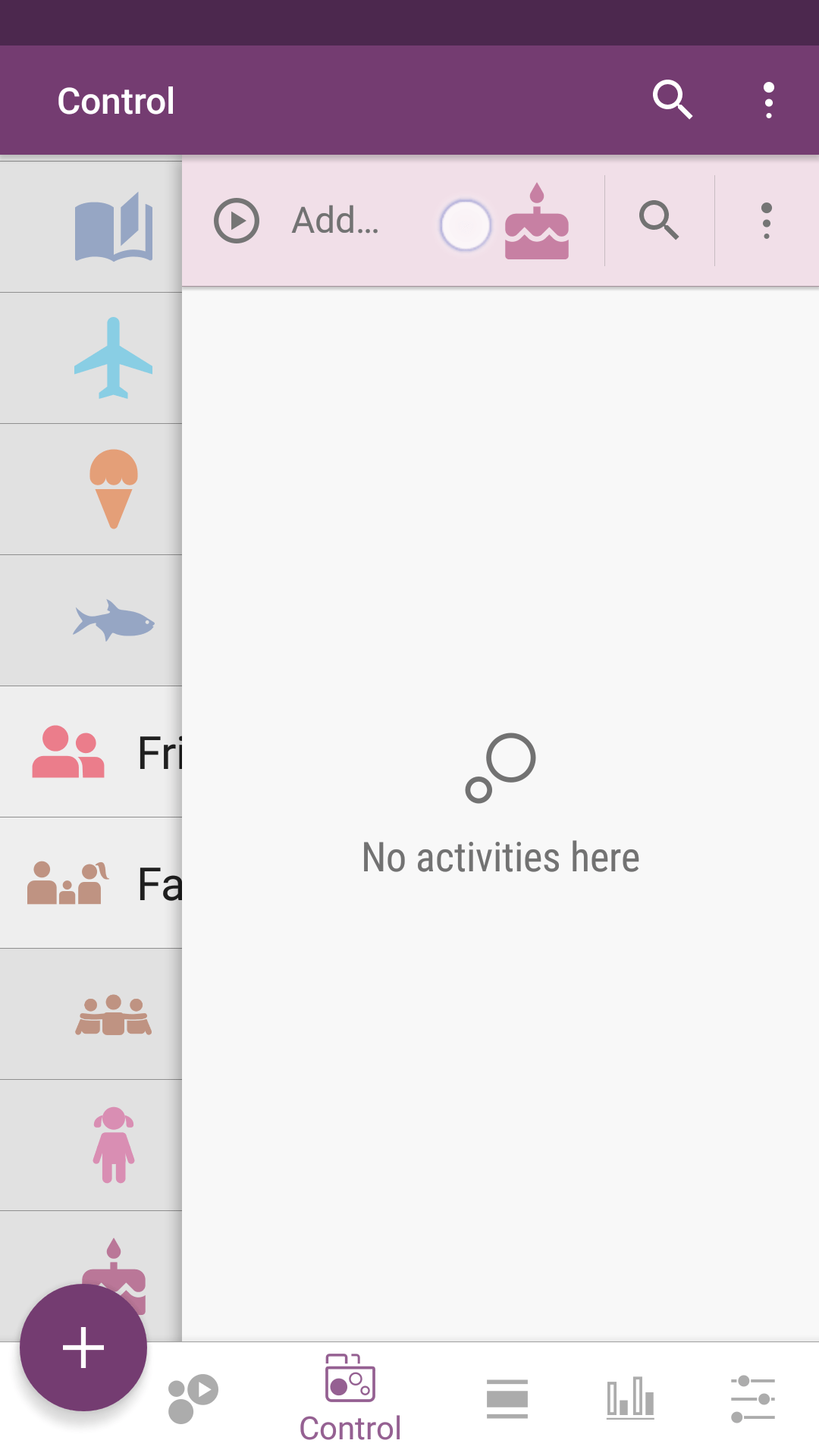Image resolution: width=819 pixels, height=1456 pixels.
Task: Select the airplane category
Action: tap(114, 358)
